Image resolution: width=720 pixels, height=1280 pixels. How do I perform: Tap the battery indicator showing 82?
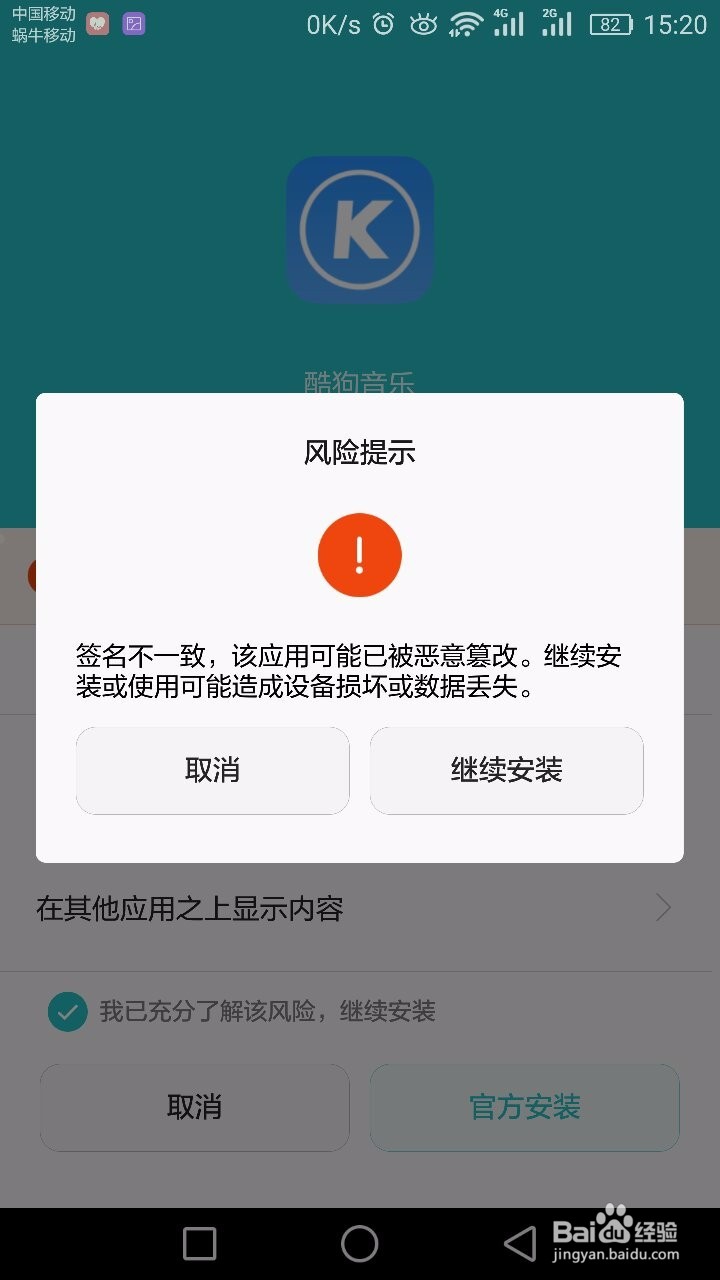[612, 24]
